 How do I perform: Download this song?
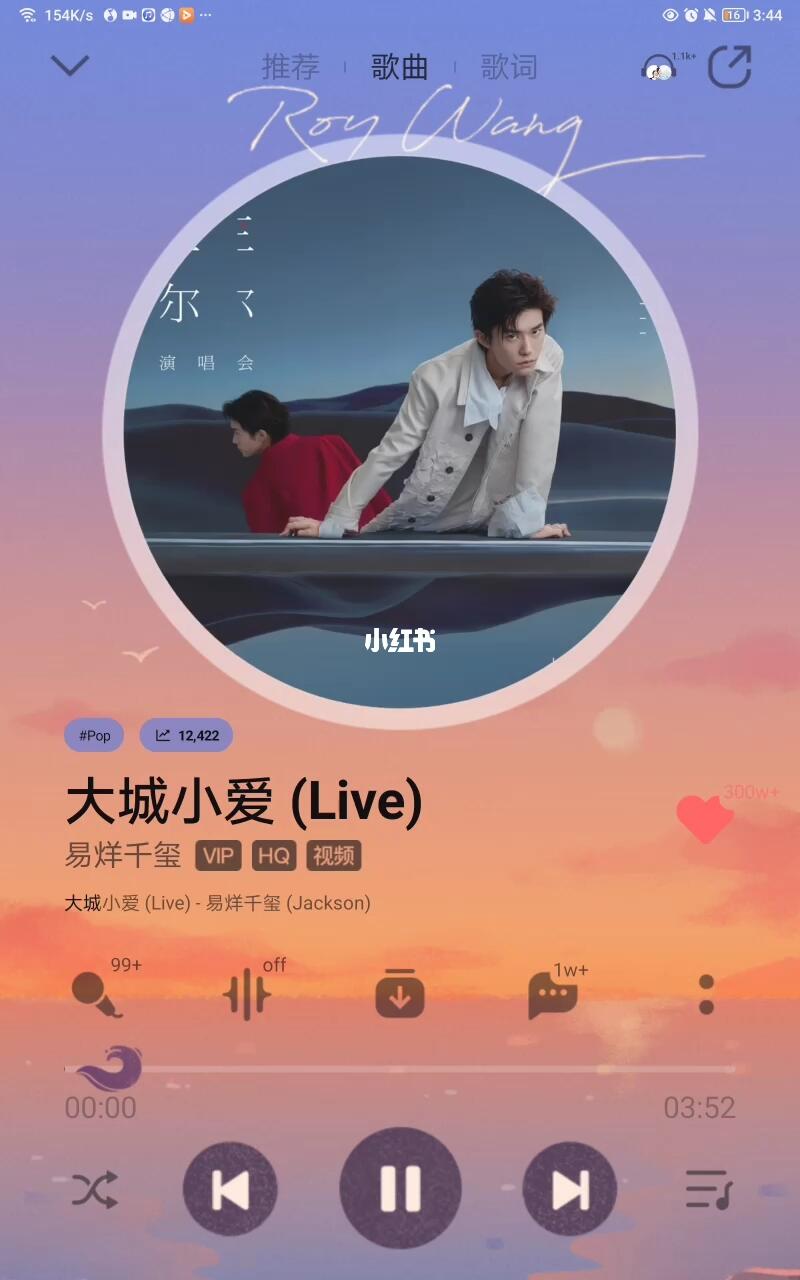400,994
